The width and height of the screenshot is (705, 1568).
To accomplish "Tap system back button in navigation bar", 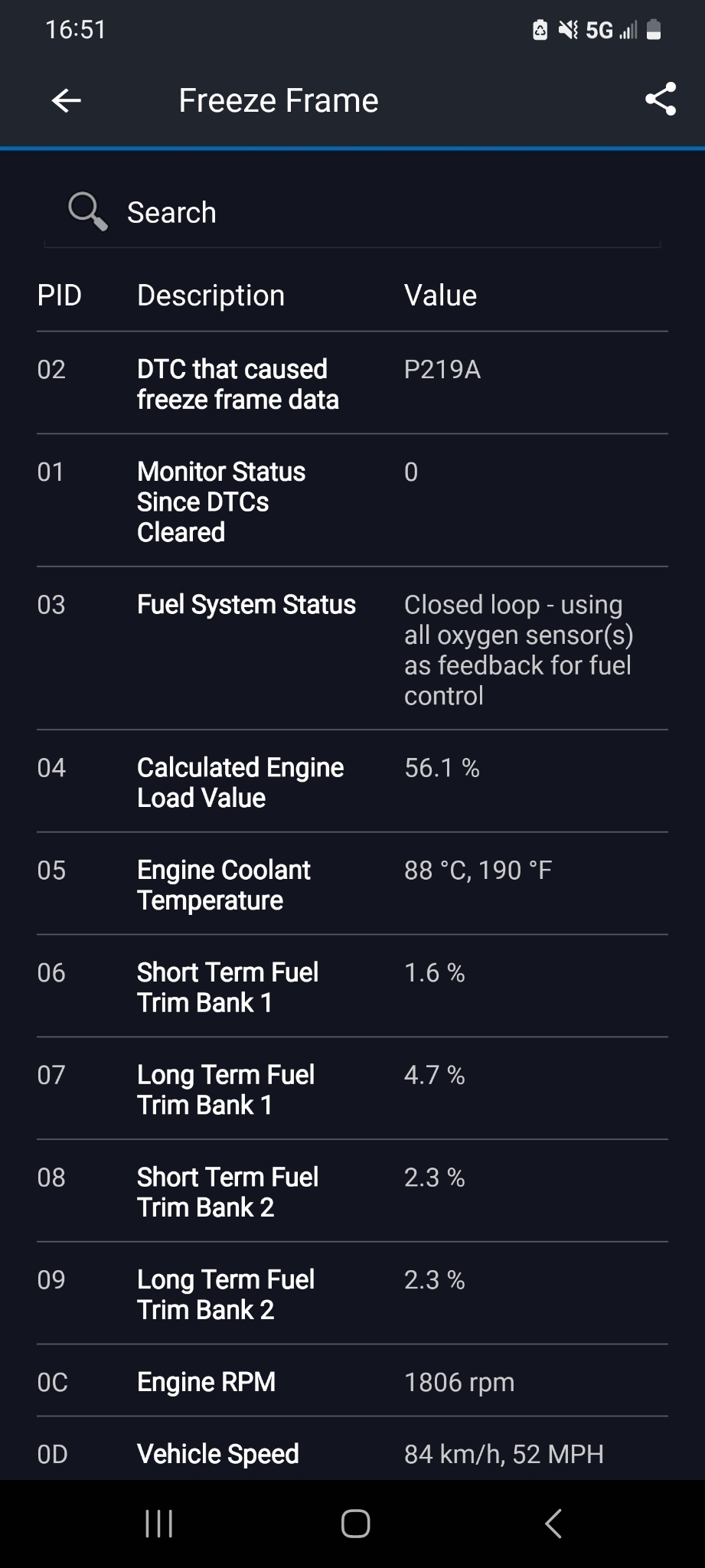I will (x=553, y=1524).
